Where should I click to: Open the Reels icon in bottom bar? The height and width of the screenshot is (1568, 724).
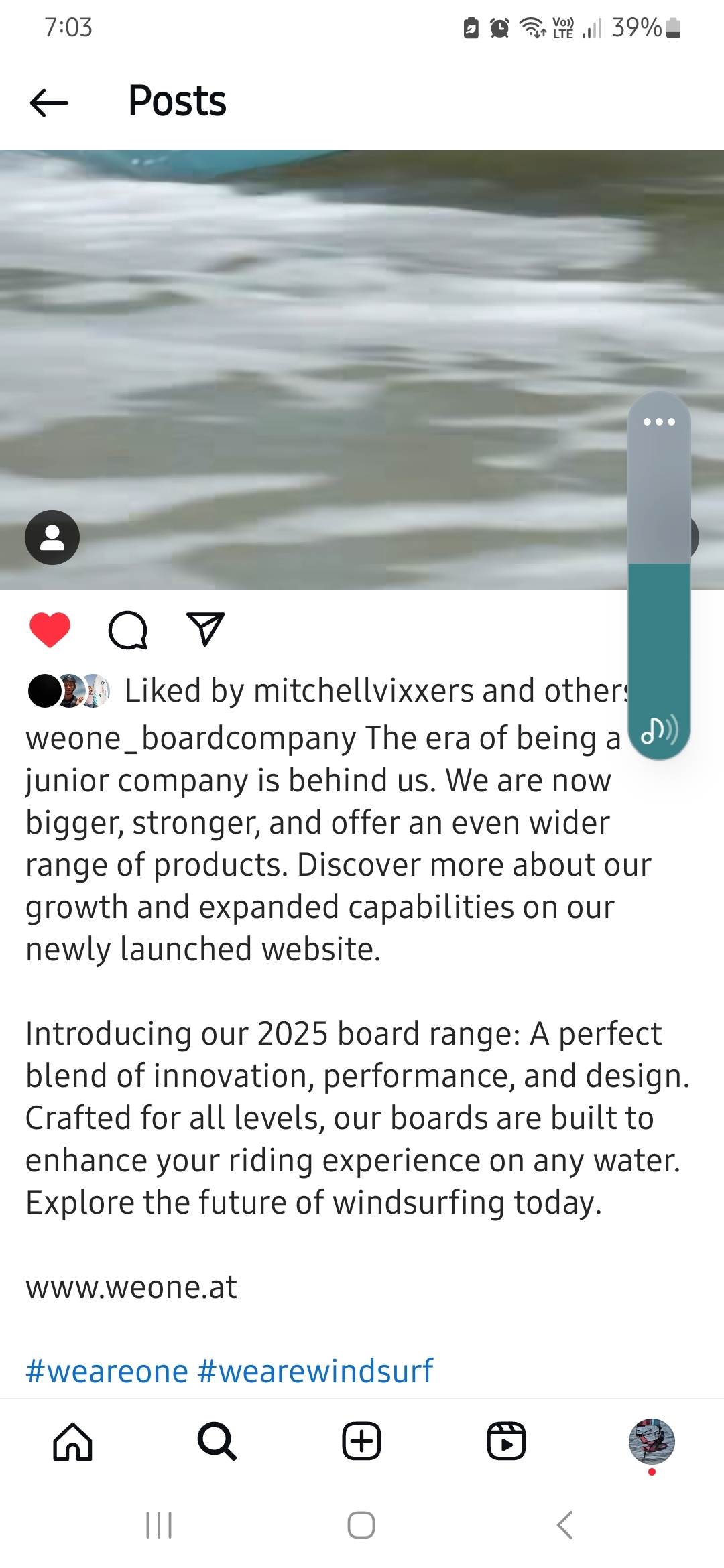(x=506, y=1443)
